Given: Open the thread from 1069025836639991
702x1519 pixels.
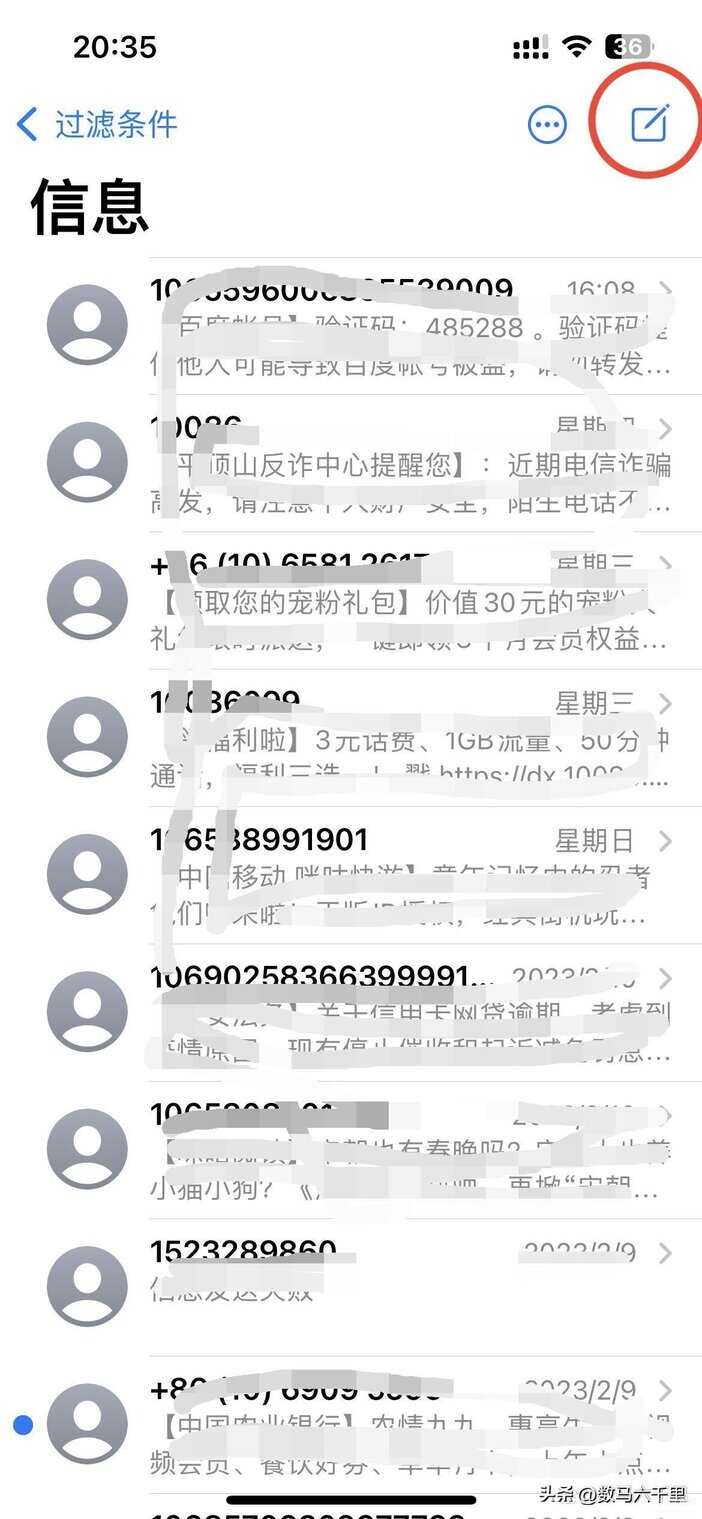Looking at the screenshot, I should [351, 1012].
